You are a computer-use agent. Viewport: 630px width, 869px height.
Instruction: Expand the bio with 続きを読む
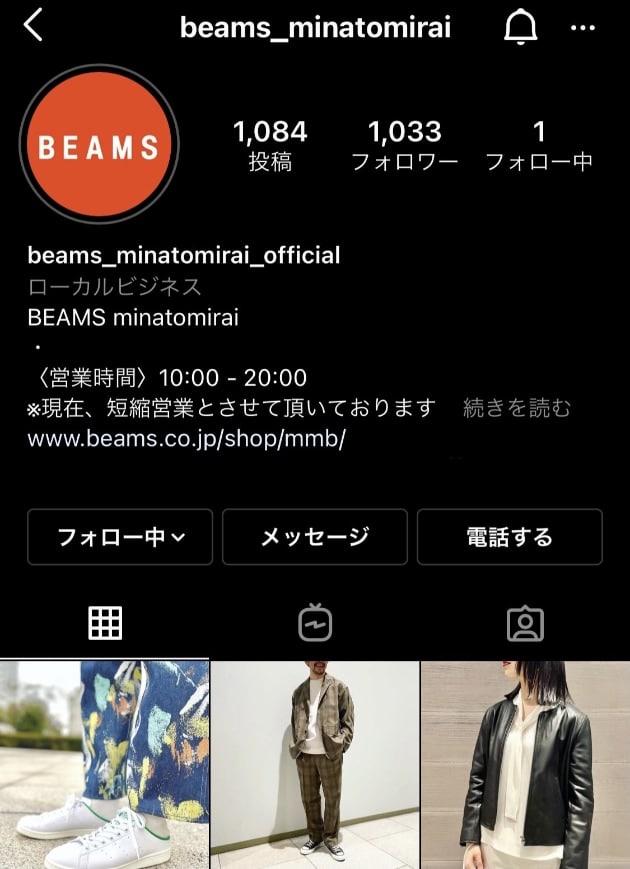click(x=517, y=408)
